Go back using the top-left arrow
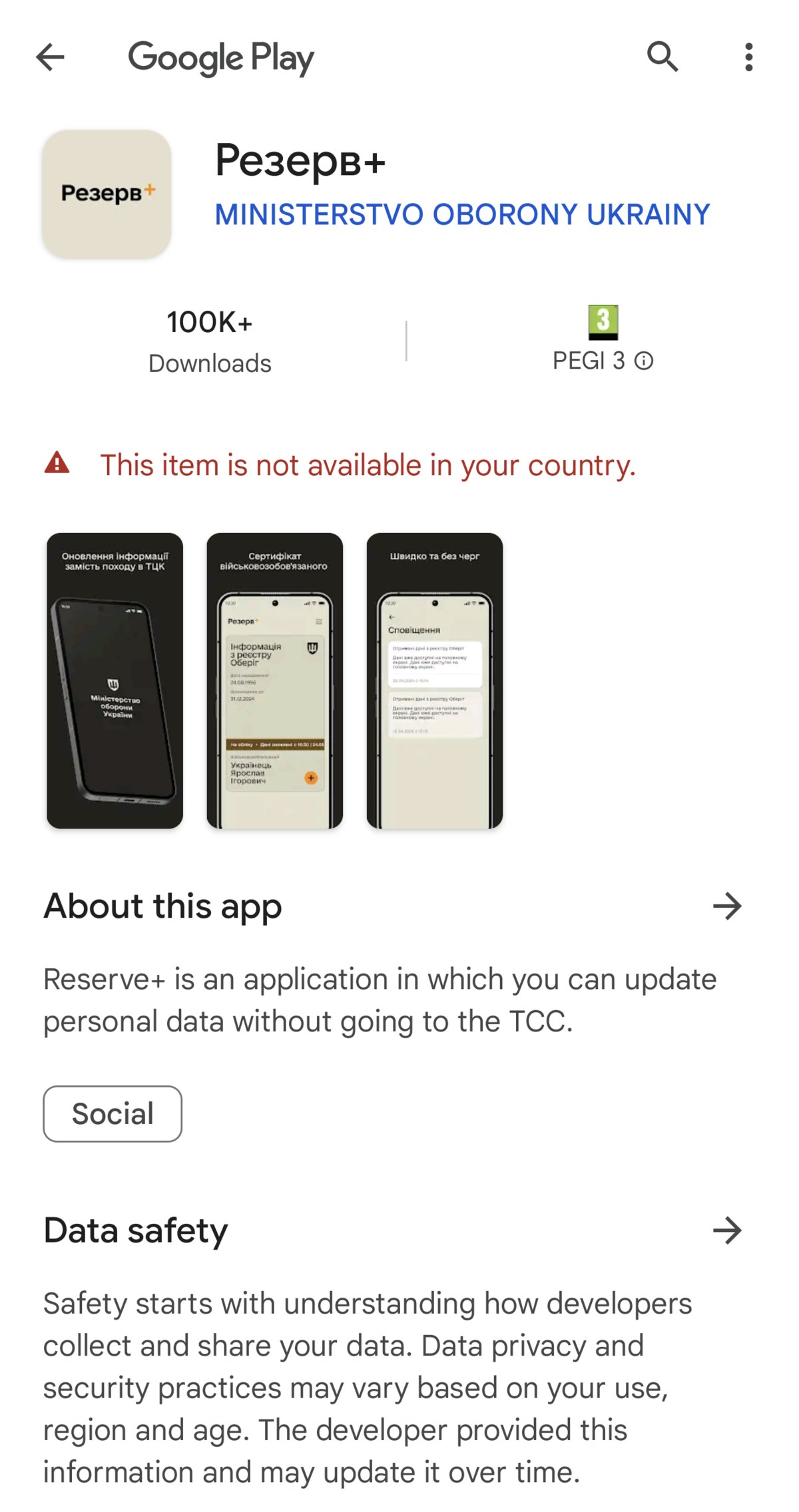This screenshot has width=799, height=1512. (50, 57)
